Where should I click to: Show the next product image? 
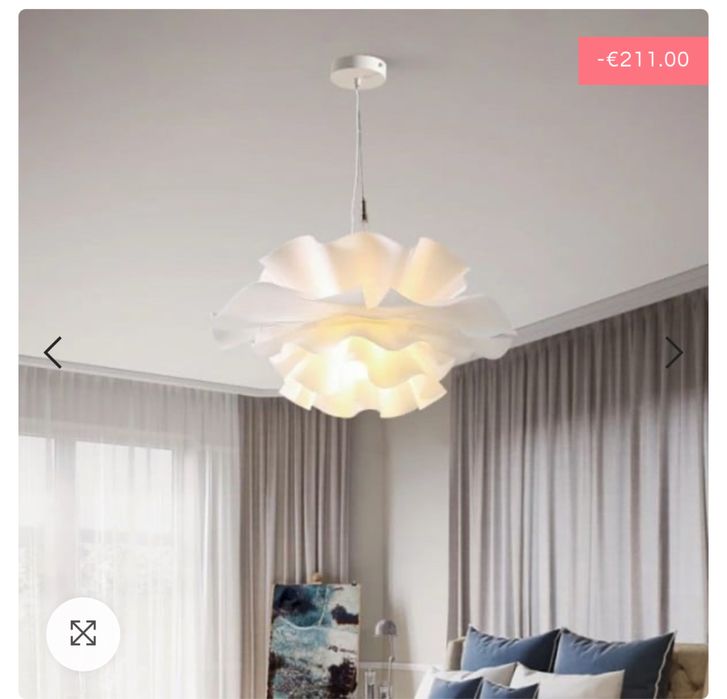[674, 352]
